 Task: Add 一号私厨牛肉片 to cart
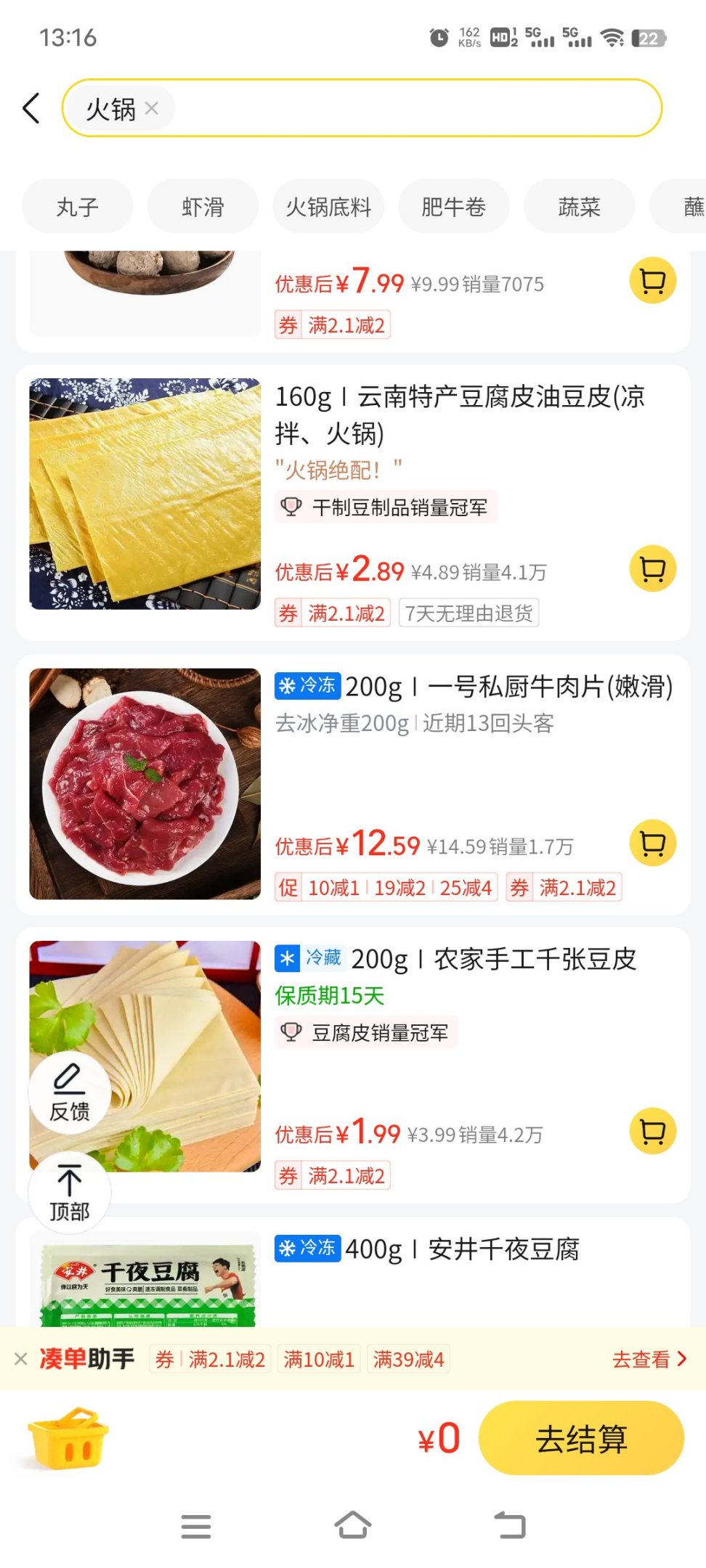652,844
